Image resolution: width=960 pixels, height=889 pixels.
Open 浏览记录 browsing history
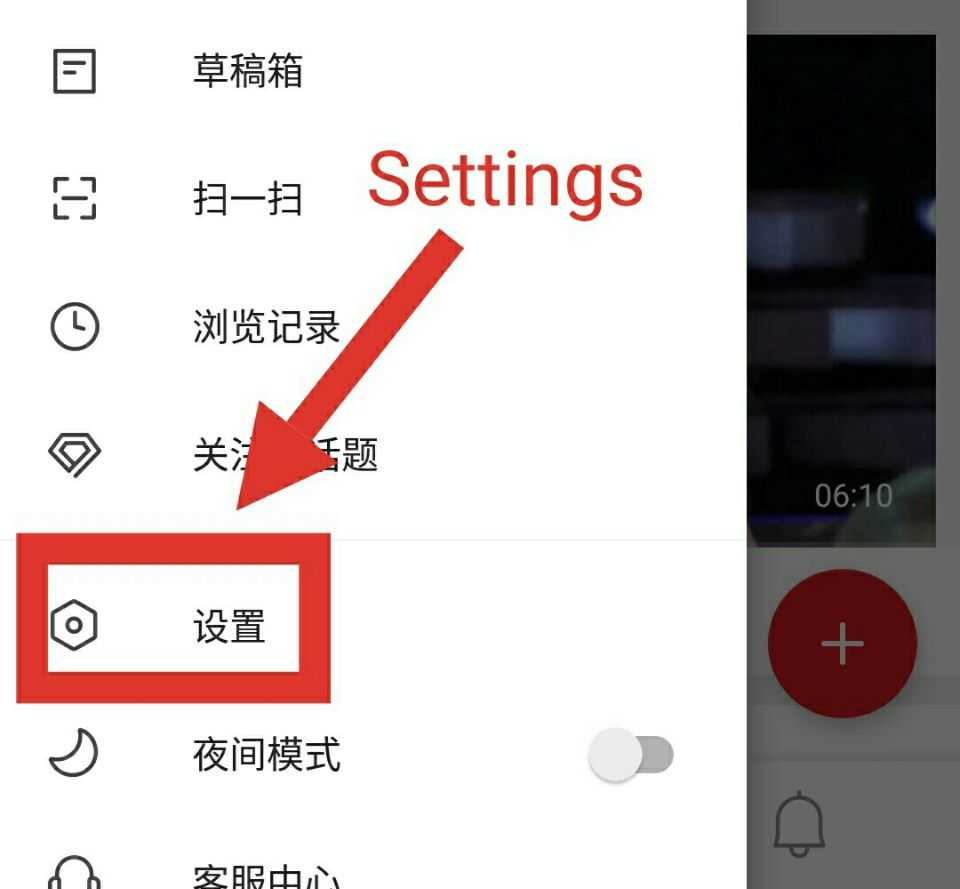pyautogui.click(x=266, y=327)
